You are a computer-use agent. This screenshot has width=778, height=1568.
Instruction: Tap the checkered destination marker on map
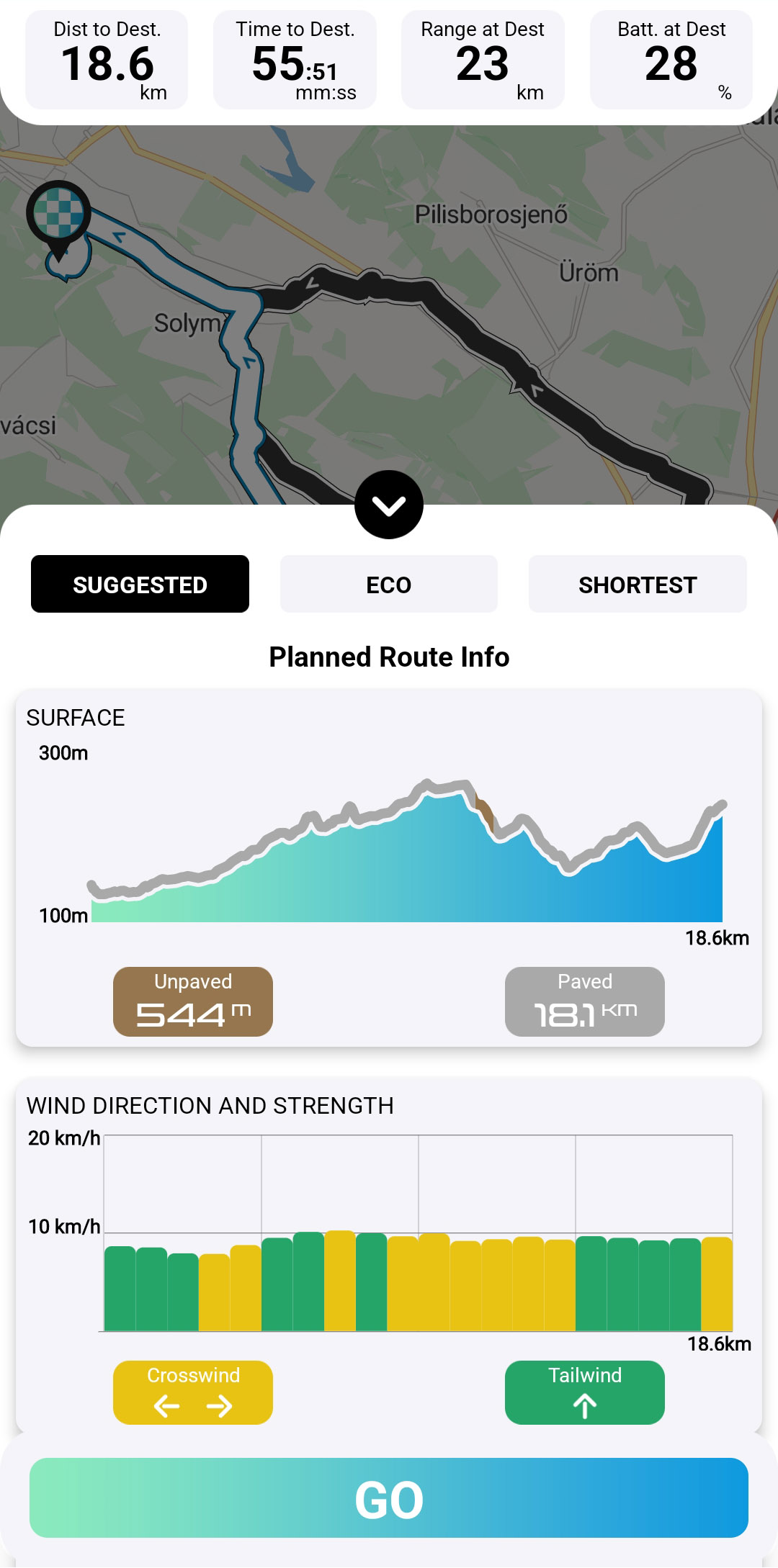[x=59, y=213]
